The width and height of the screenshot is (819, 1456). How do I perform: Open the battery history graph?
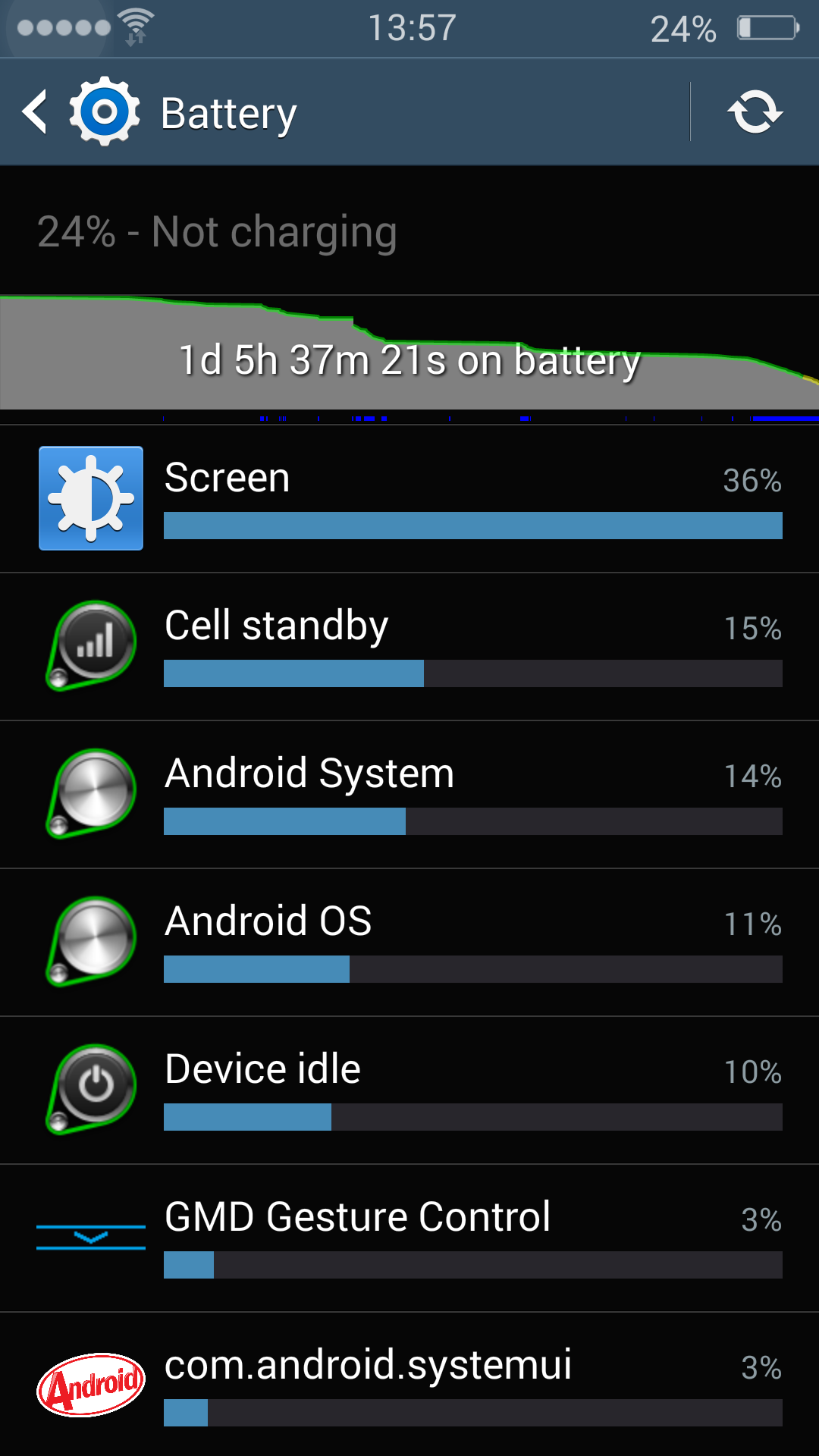pyautogui.click(x=409, y=359)
